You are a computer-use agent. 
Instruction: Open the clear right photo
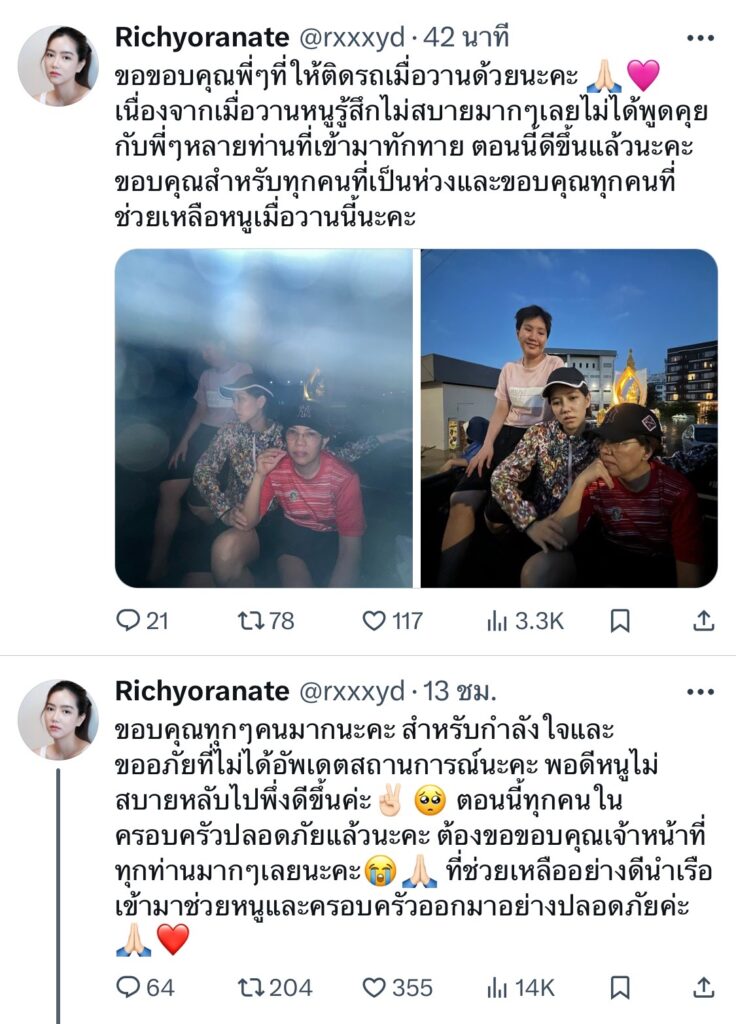click(x=569, y=418)
